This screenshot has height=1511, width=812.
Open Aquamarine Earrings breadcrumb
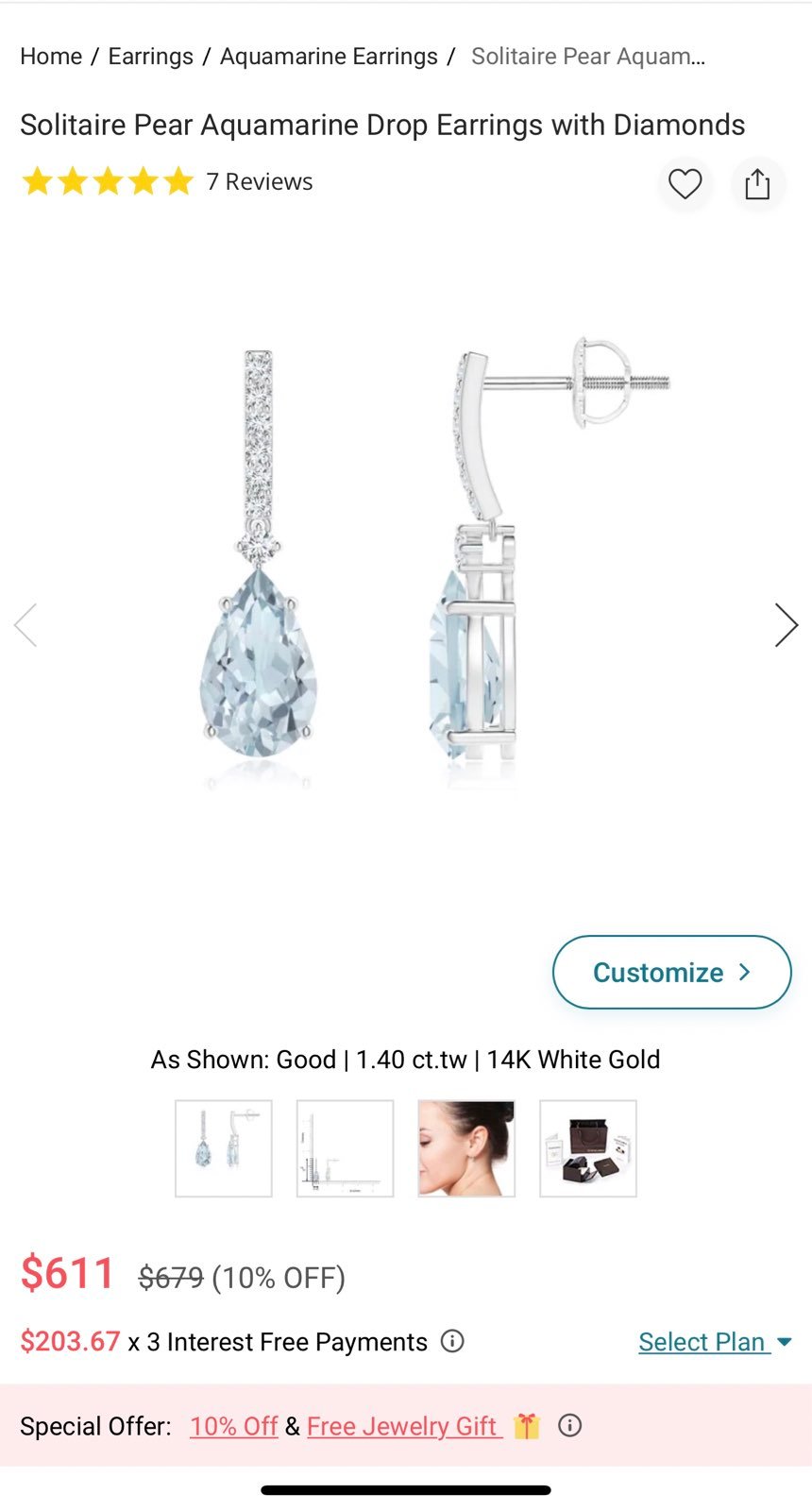329,57
